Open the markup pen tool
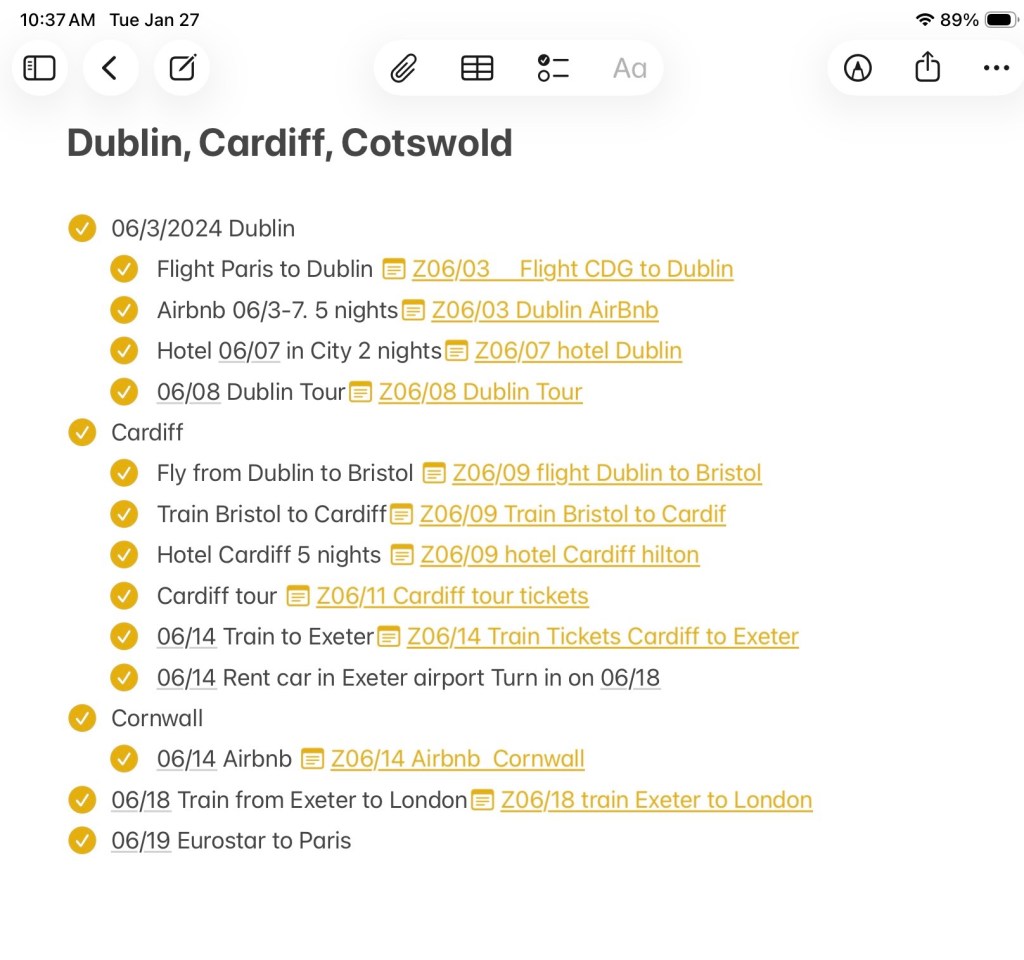The width and height of the screenshot is (1024, 960). (857, 68)
